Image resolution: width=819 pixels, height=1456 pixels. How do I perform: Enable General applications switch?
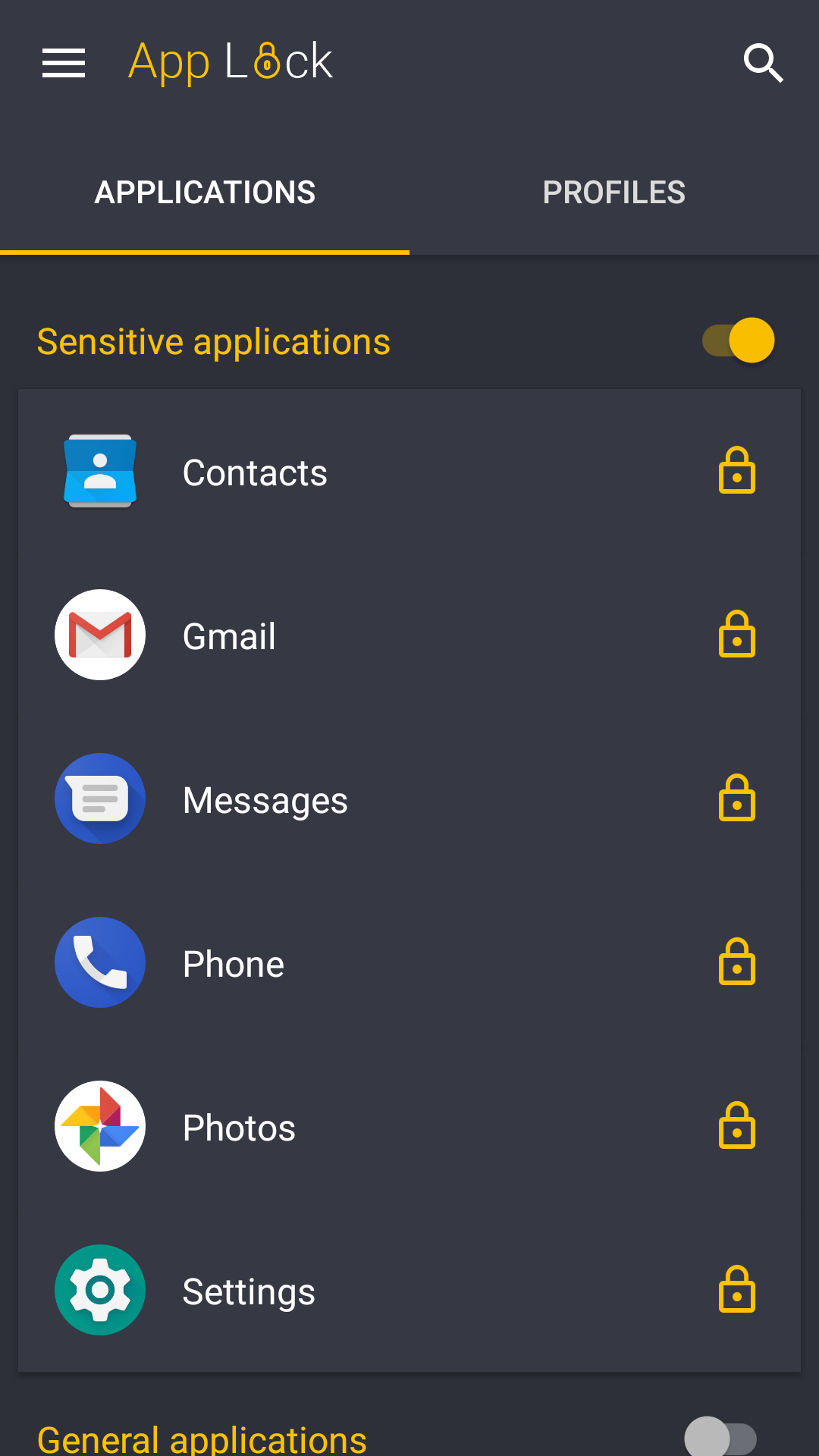click(x=720, y=1437)
